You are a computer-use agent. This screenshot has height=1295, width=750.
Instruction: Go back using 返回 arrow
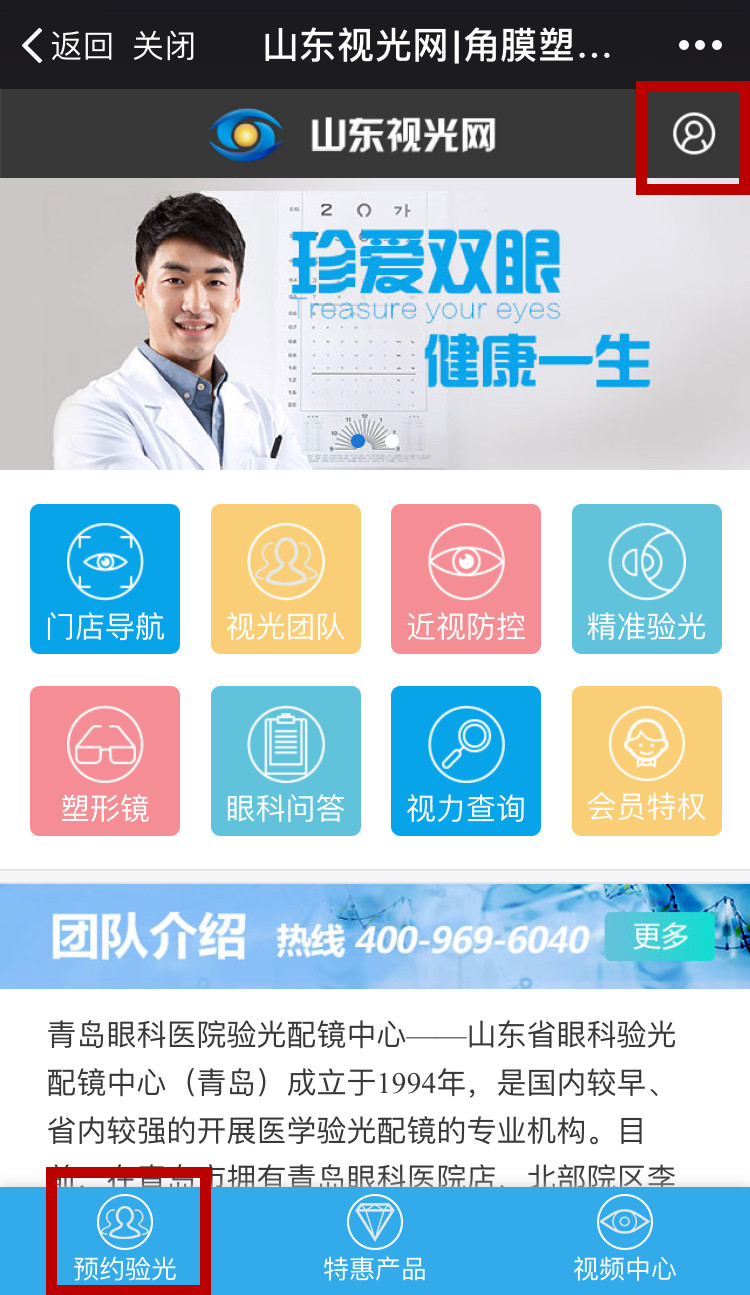pos(66,46)
